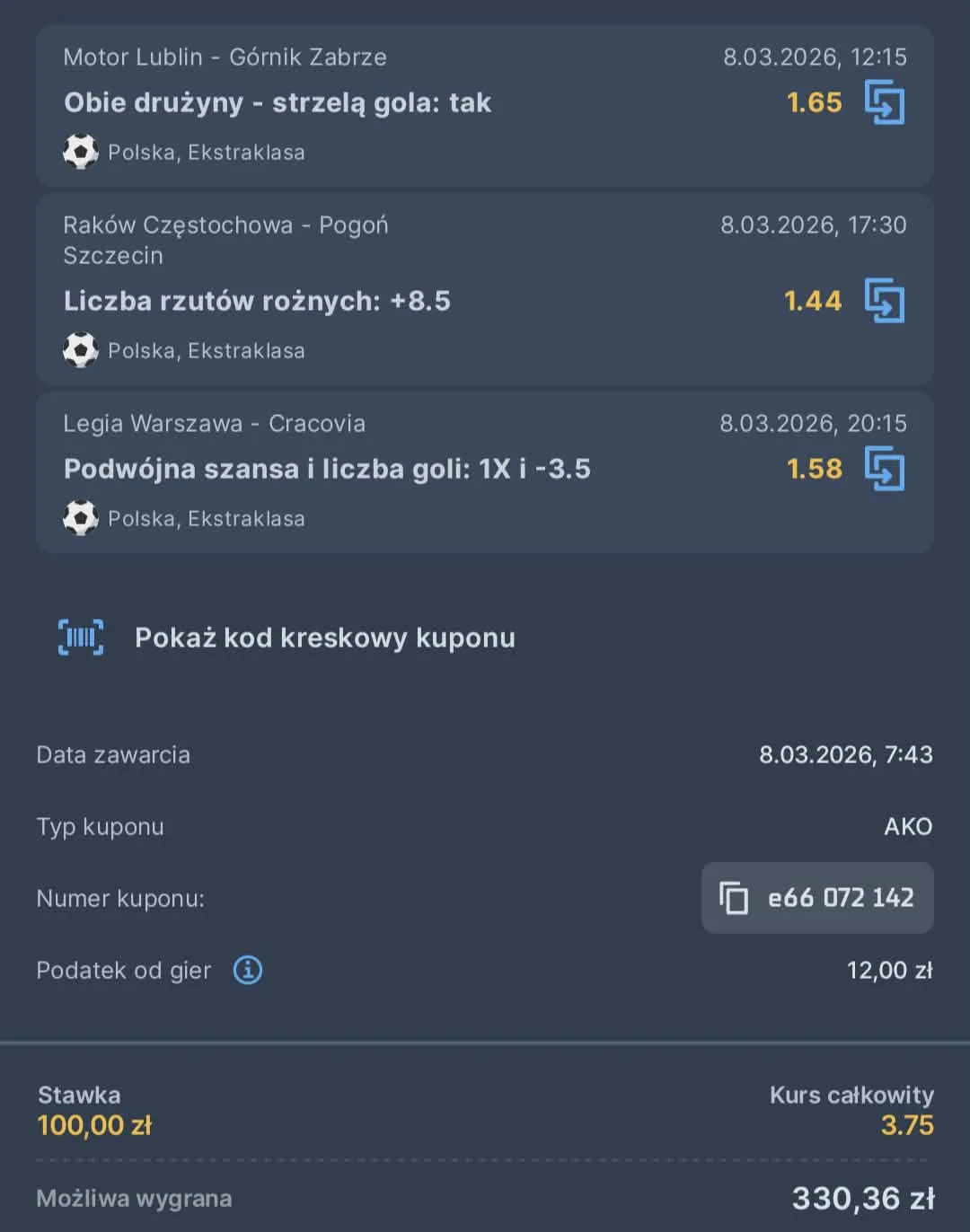This screenshot has width=970, height=1232.
Task: Click bet Liczba rzutów rożnych: +8.5
Action: click(258, 302)
